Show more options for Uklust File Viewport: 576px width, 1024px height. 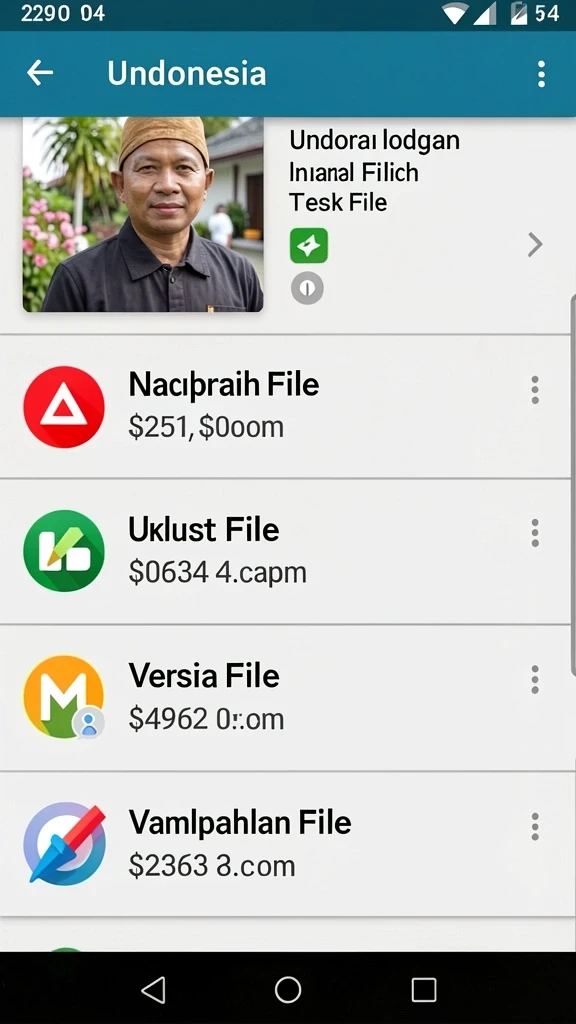click(535, 533)
